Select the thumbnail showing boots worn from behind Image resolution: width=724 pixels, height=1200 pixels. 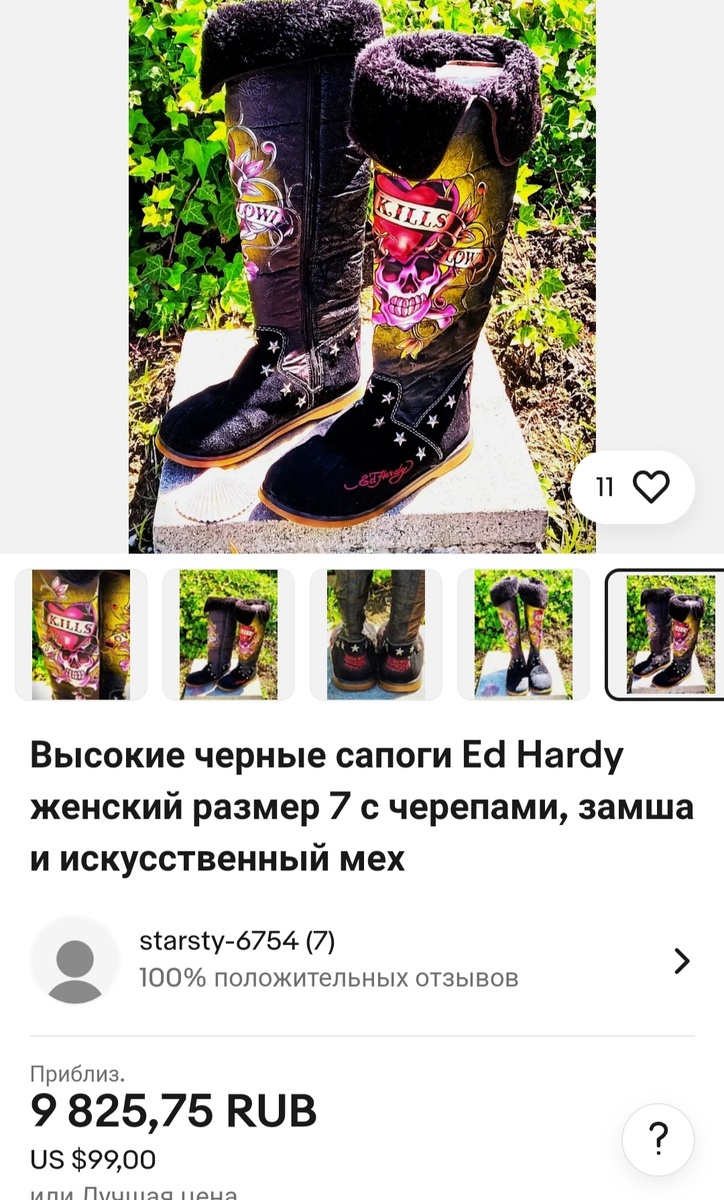pos(376,634)
